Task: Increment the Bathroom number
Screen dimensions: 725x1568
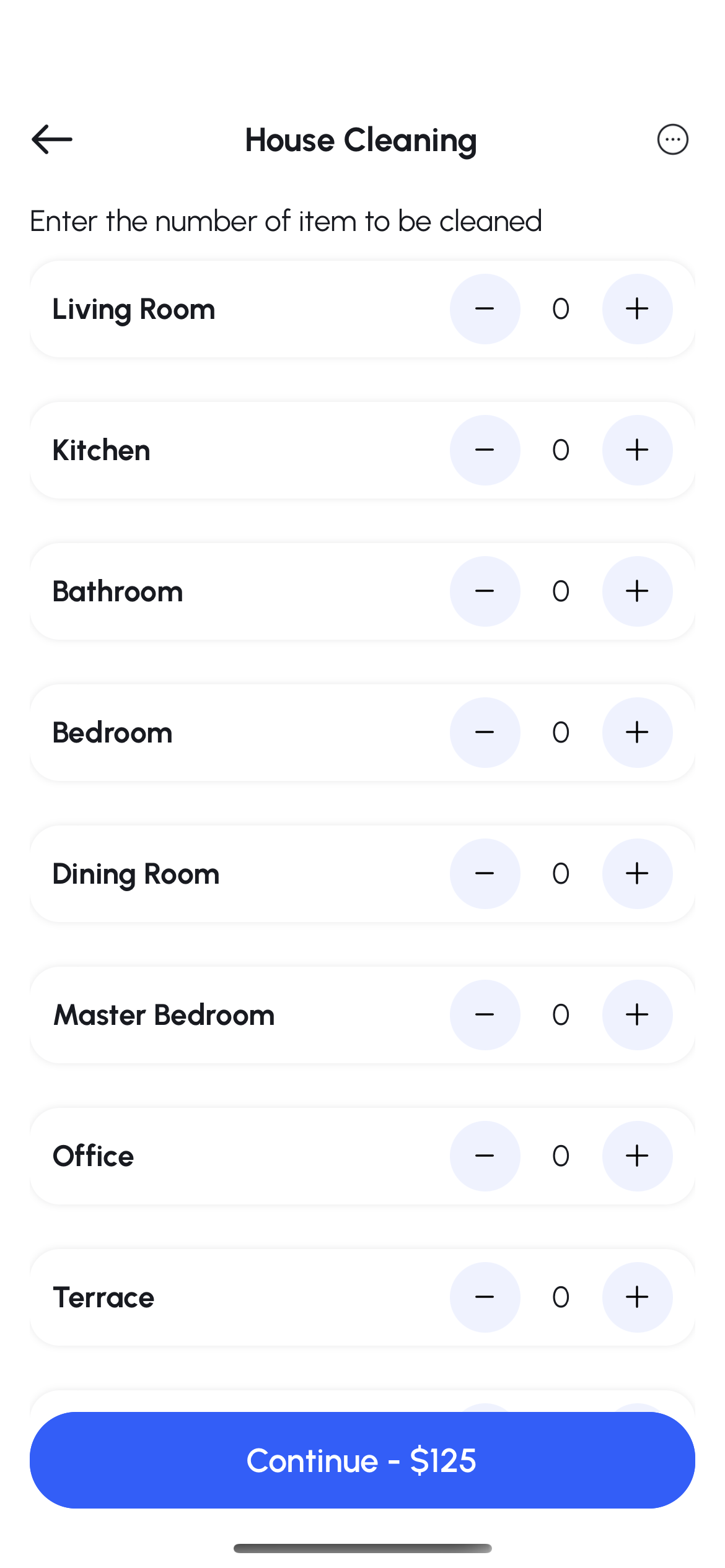Action: click(637, 591)
